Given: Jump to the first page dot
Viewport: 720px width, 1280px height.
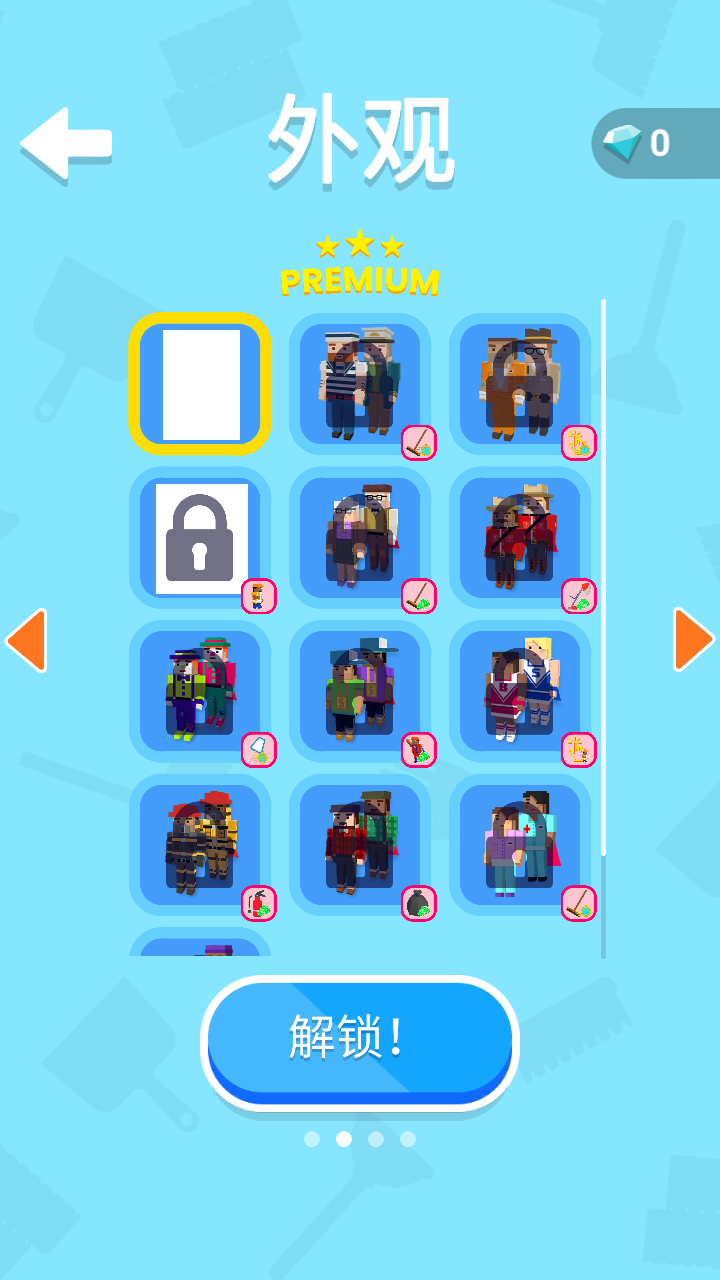Looking at the screenshot, I should point(312,1139).
